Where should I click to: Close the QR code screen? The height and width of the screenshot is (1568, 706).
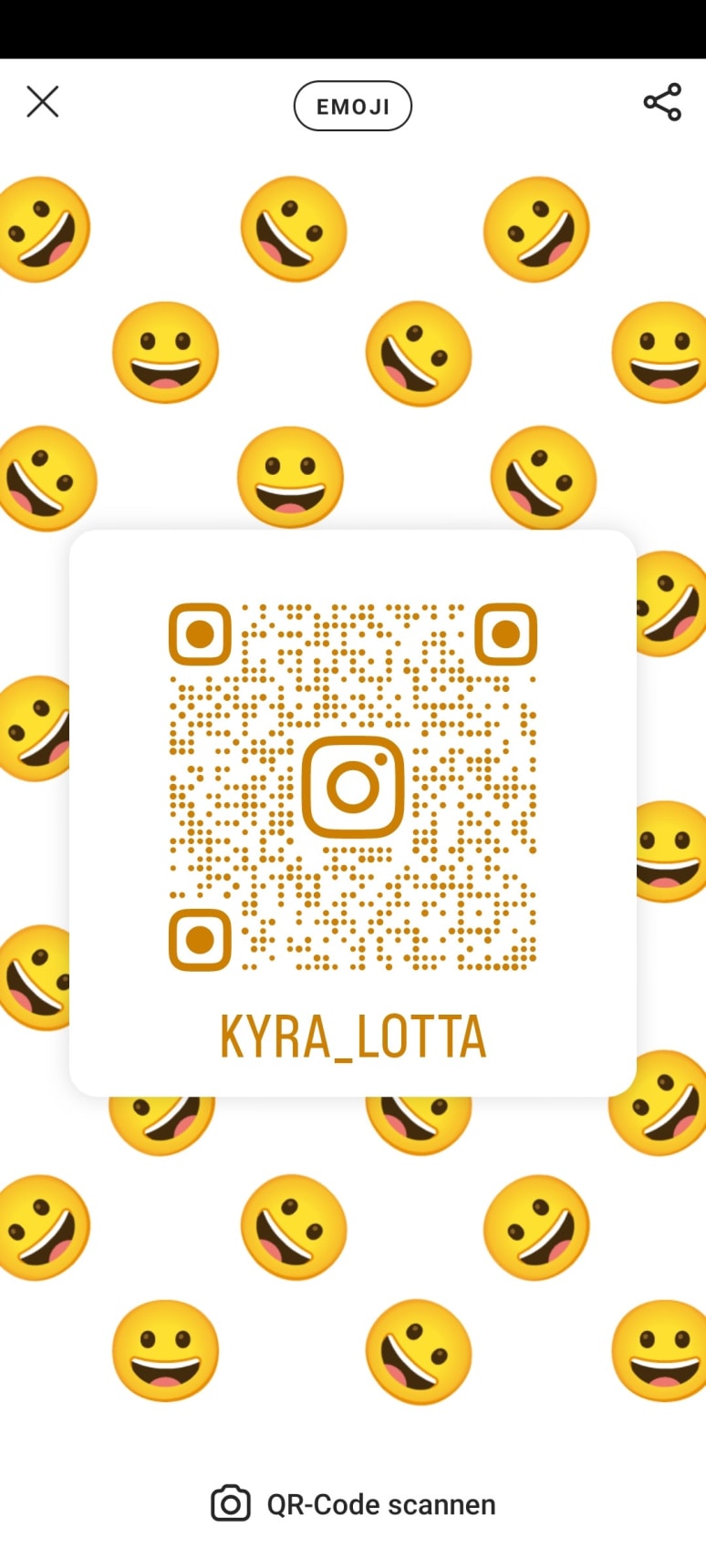coord(42,102)
